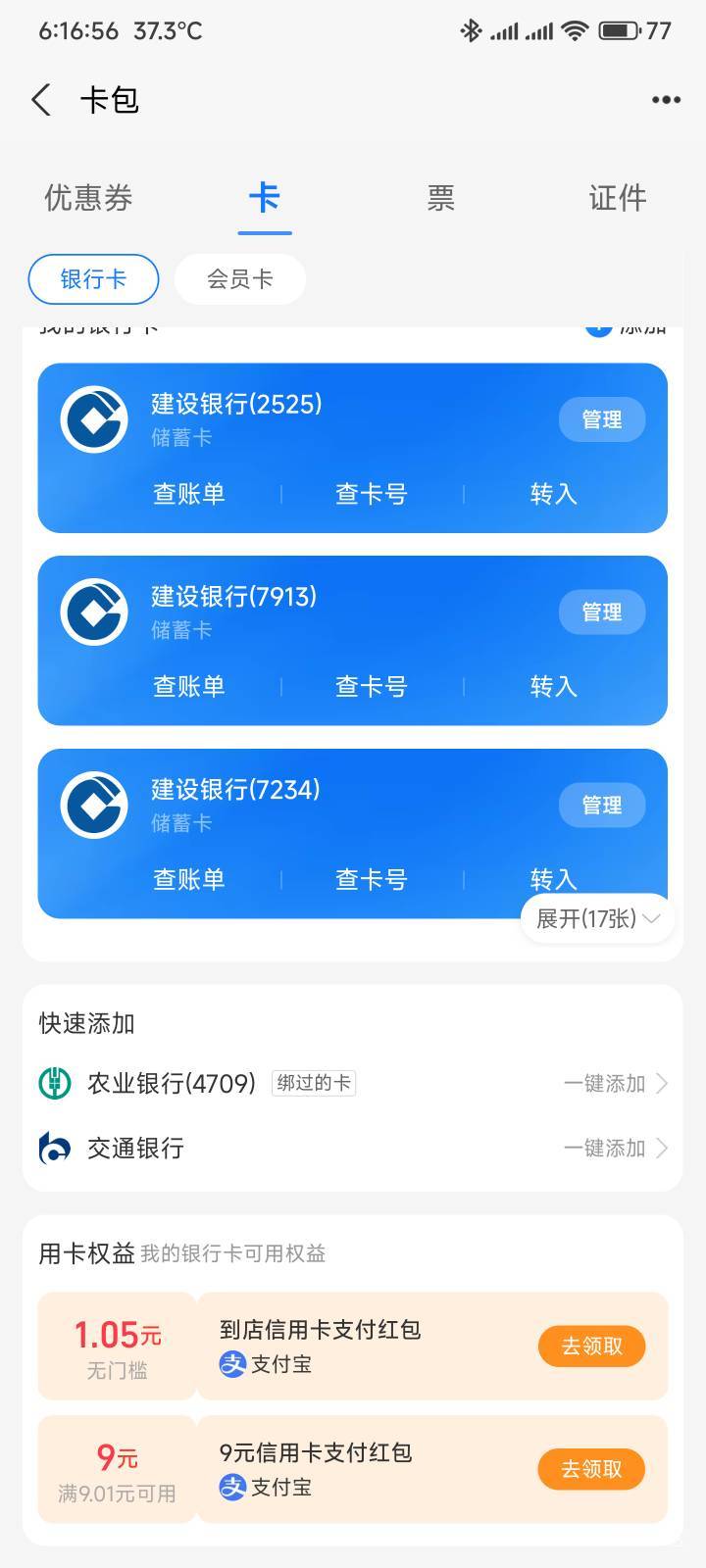This screenshot has width=706, height=1568.
Task: Tap 管理 on 建设银行(7234) card
Action: [x=602, y=806]
